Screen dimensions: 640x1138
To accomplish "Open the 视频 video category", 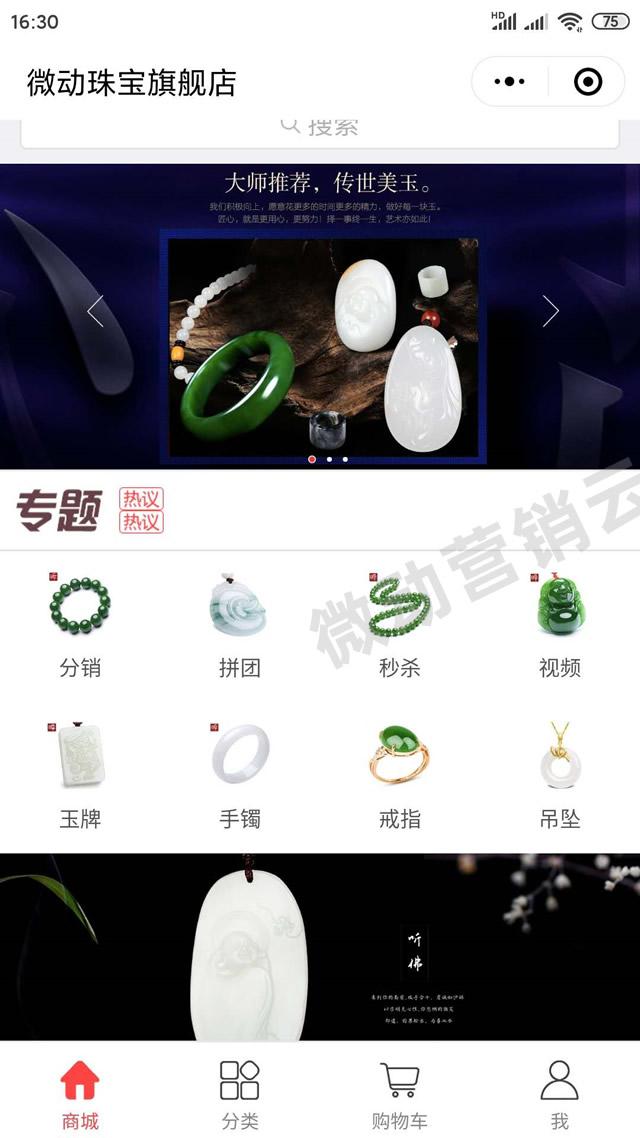I will point(560,625).
